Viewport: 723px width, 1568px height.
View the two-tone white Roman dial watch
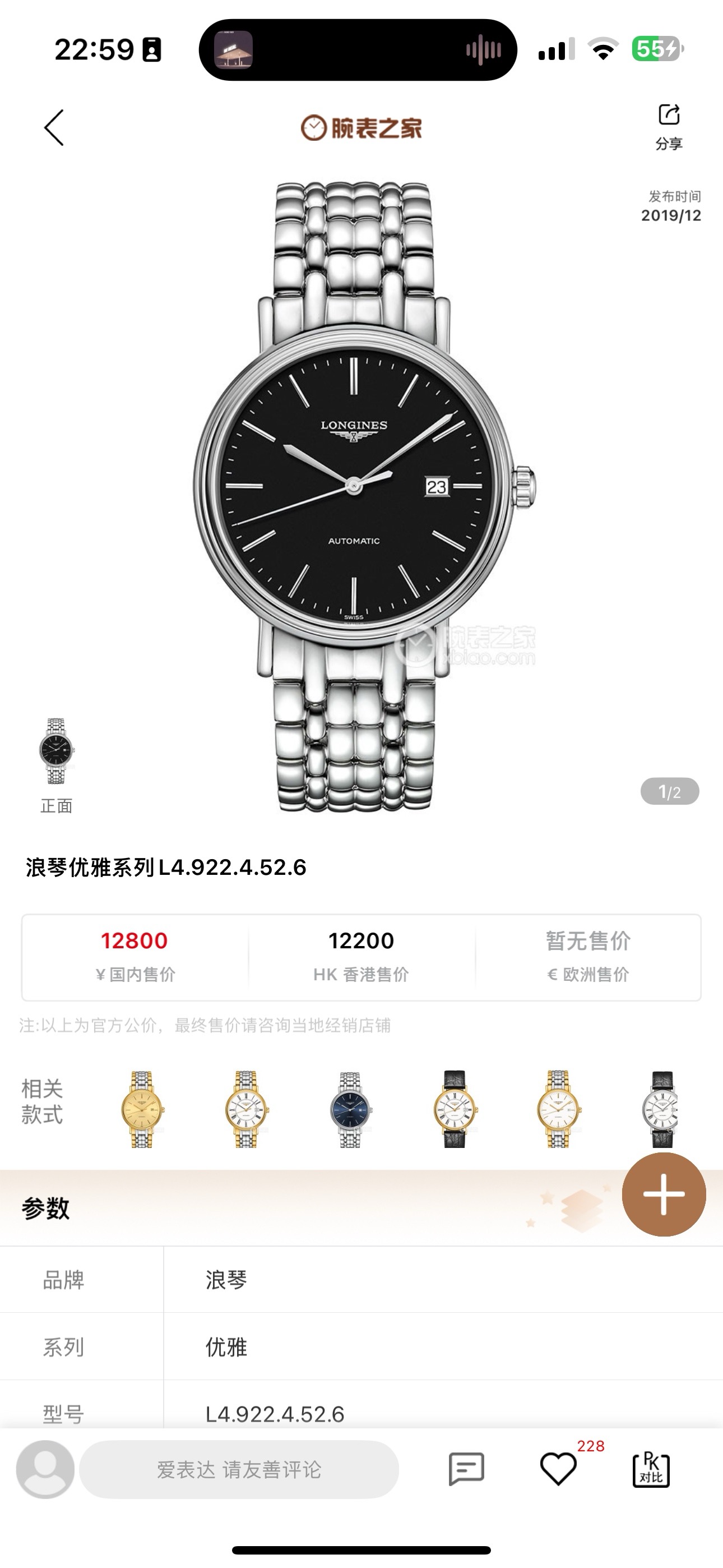click(x=245, y=1109)
